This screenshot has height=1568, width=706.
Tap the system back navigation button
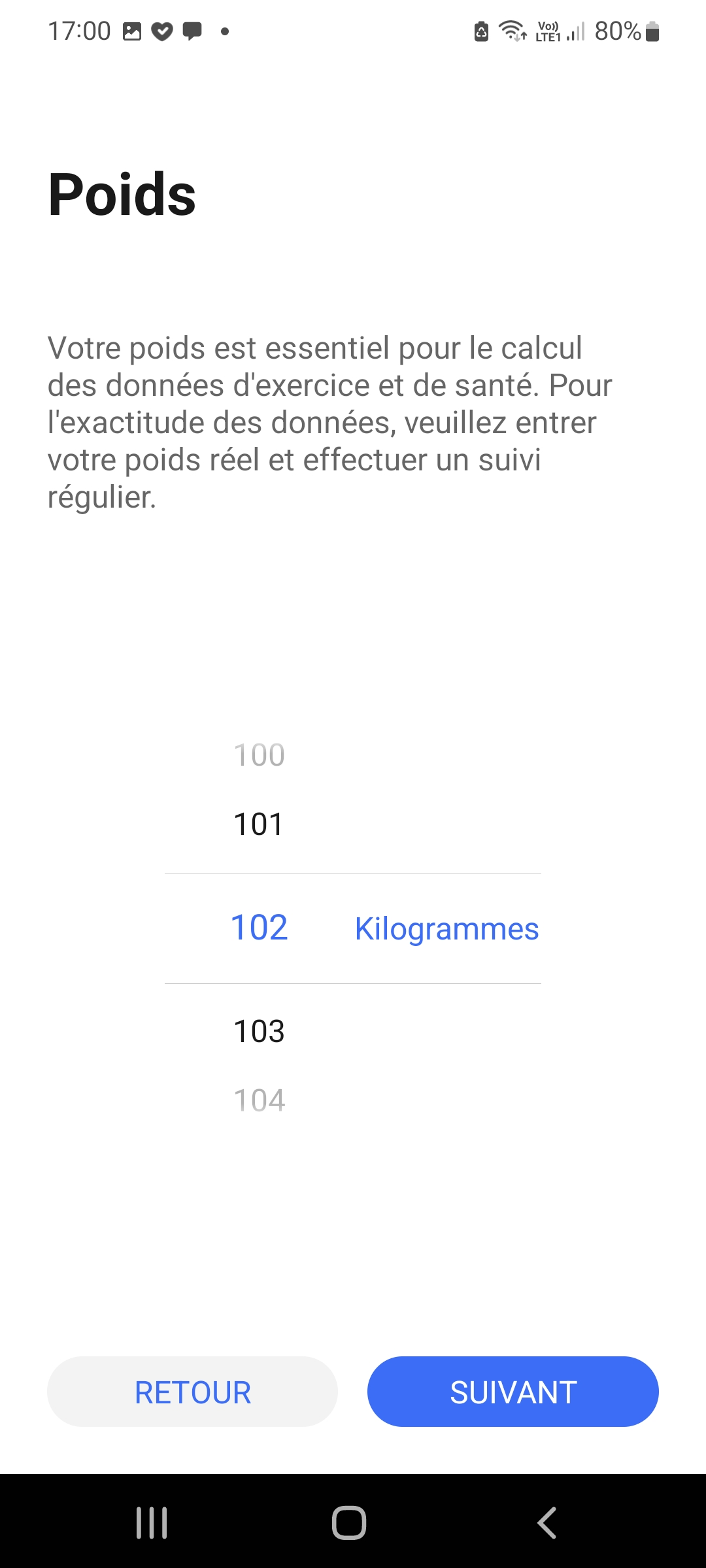click(546, 1523)
